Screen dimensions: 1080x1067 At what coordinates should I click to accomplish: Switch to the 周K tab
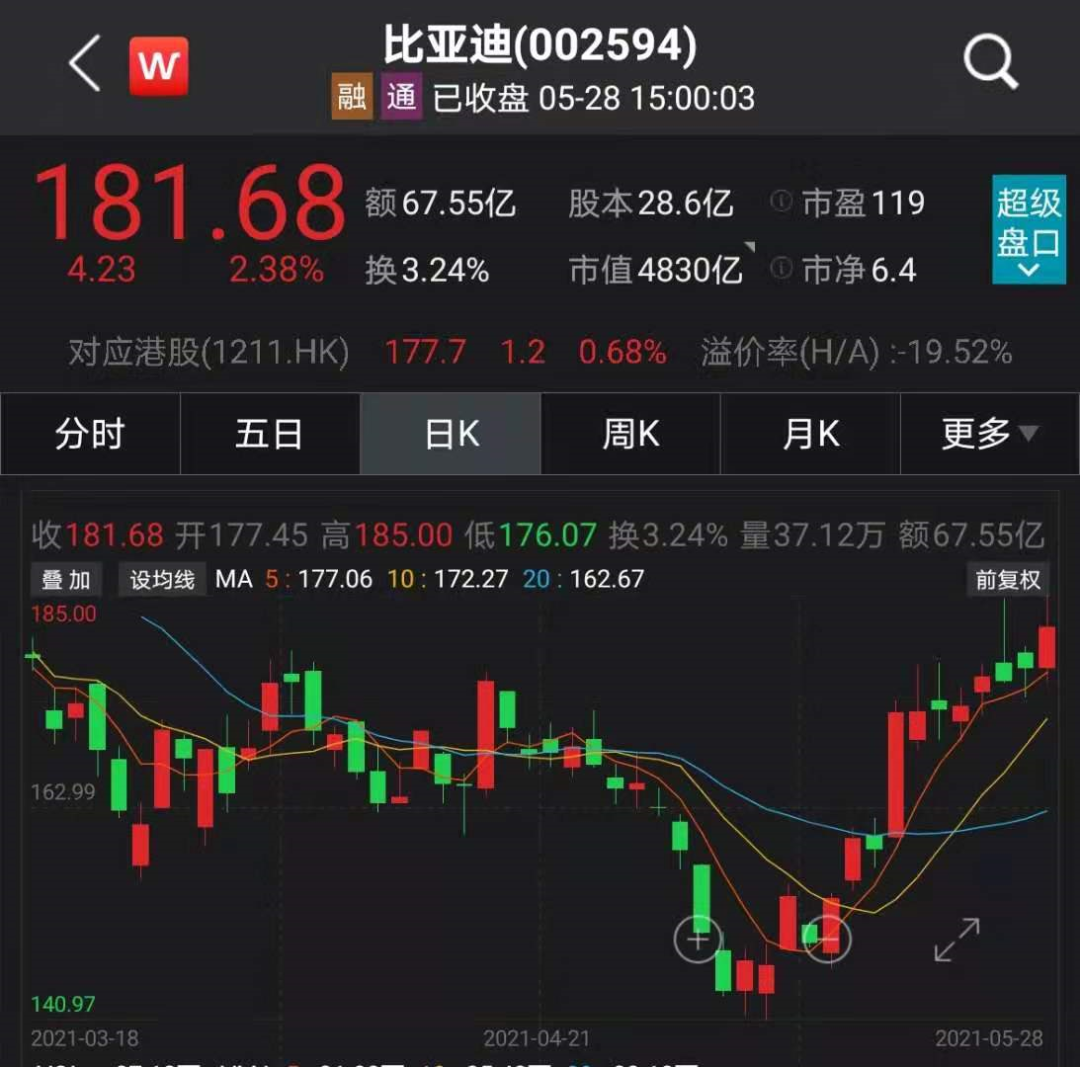(630, 434)
